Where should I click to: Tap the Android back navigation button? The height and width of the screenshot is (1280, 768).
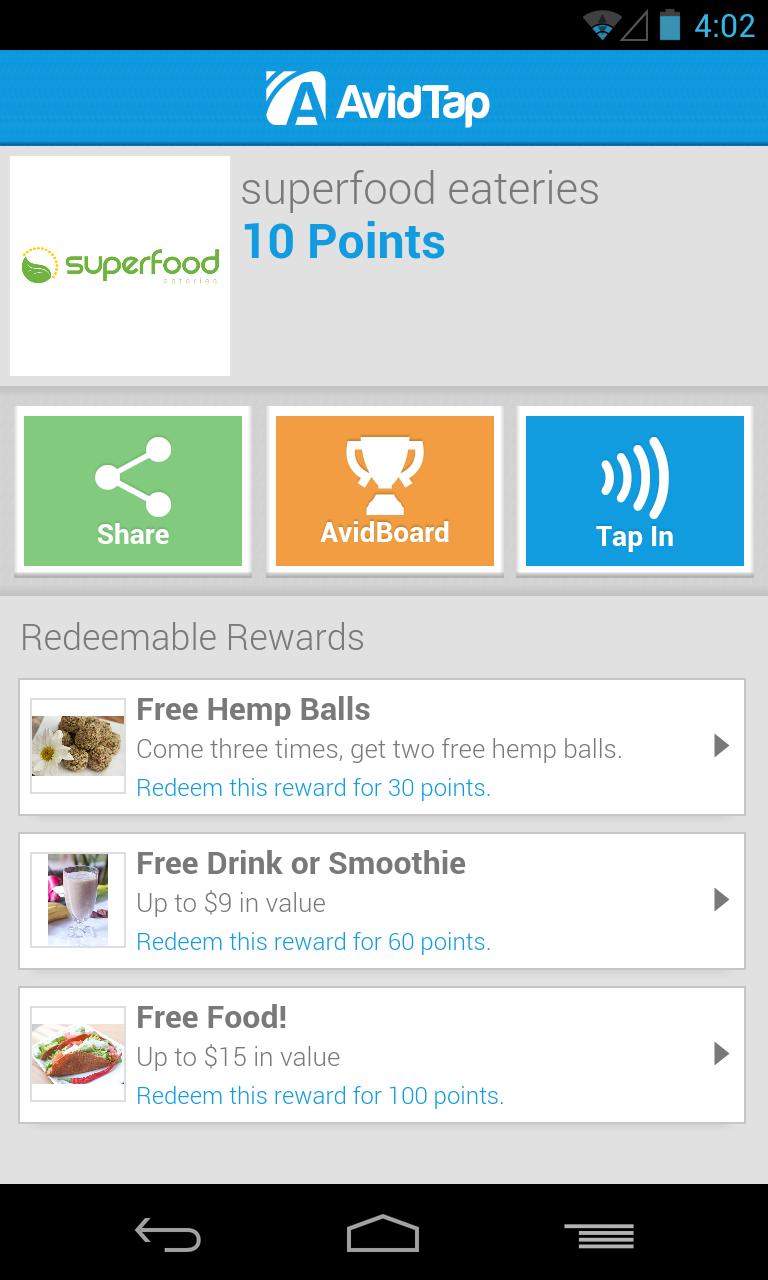point(170,1235)
